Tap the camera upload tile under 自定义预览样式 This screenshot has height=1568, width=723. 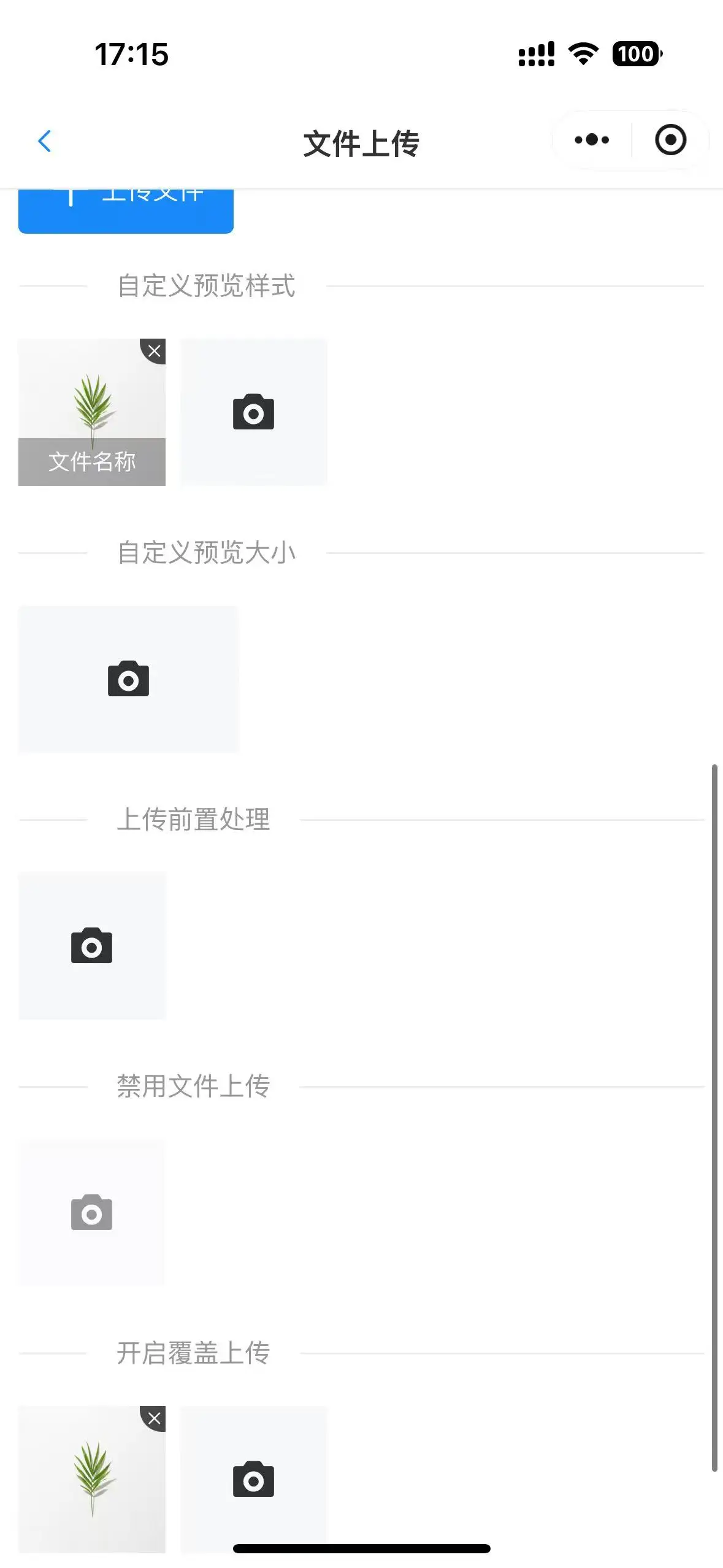(253, 412)
